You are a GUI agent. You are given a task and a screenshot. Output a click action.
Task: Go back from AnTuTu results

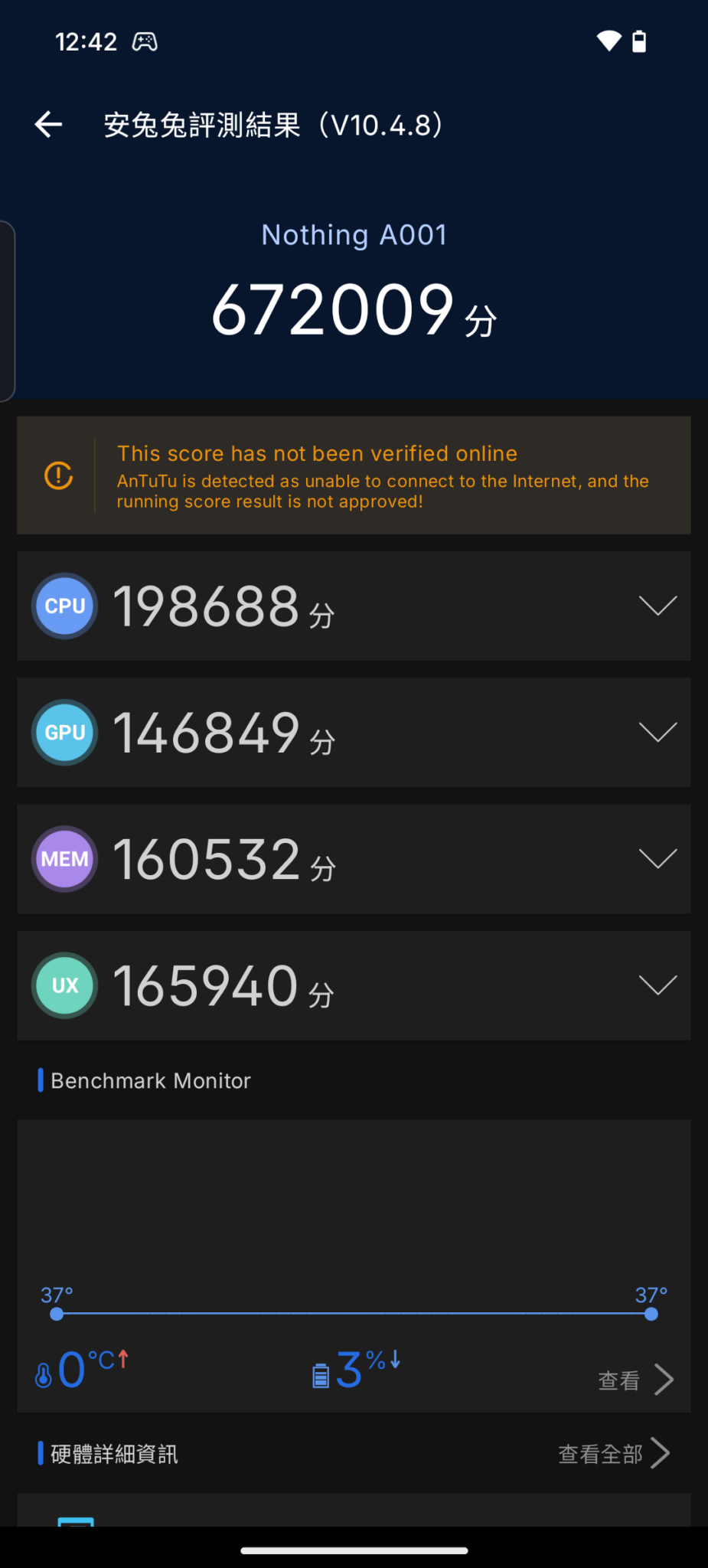tap(48, 124)
